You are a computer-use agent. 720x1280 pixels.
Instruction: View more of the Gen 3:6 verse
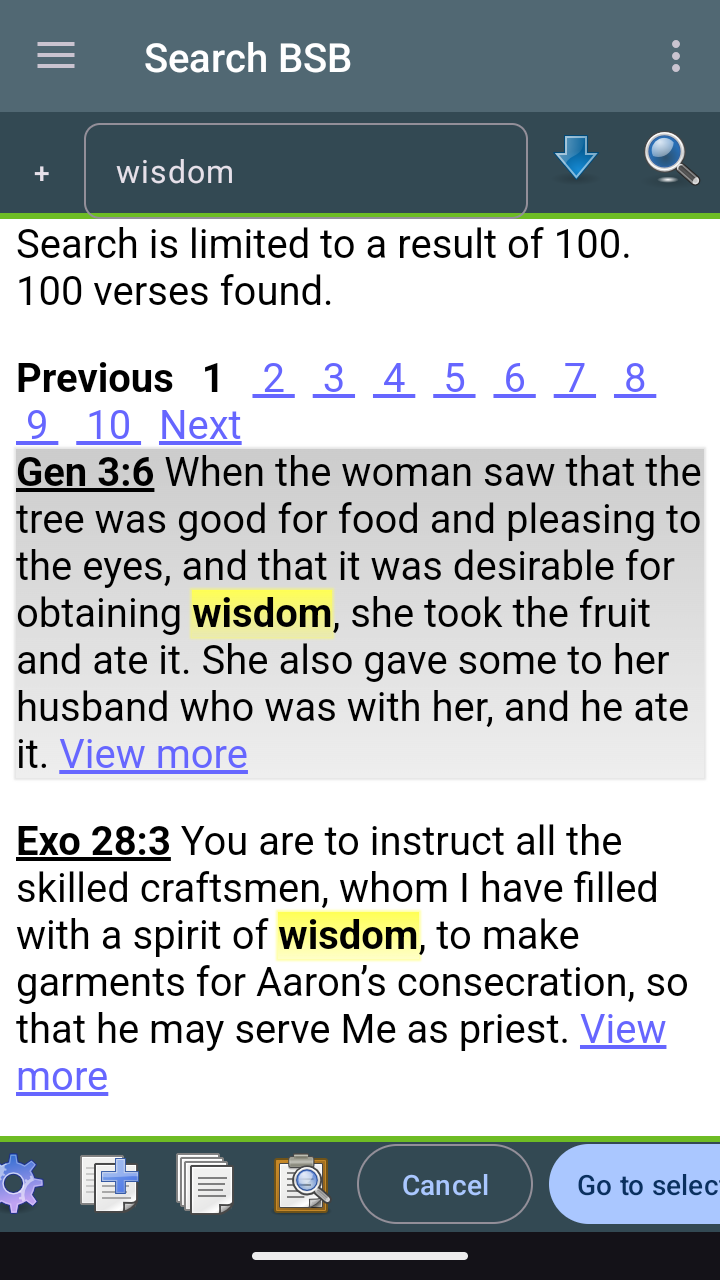point(153,754)
